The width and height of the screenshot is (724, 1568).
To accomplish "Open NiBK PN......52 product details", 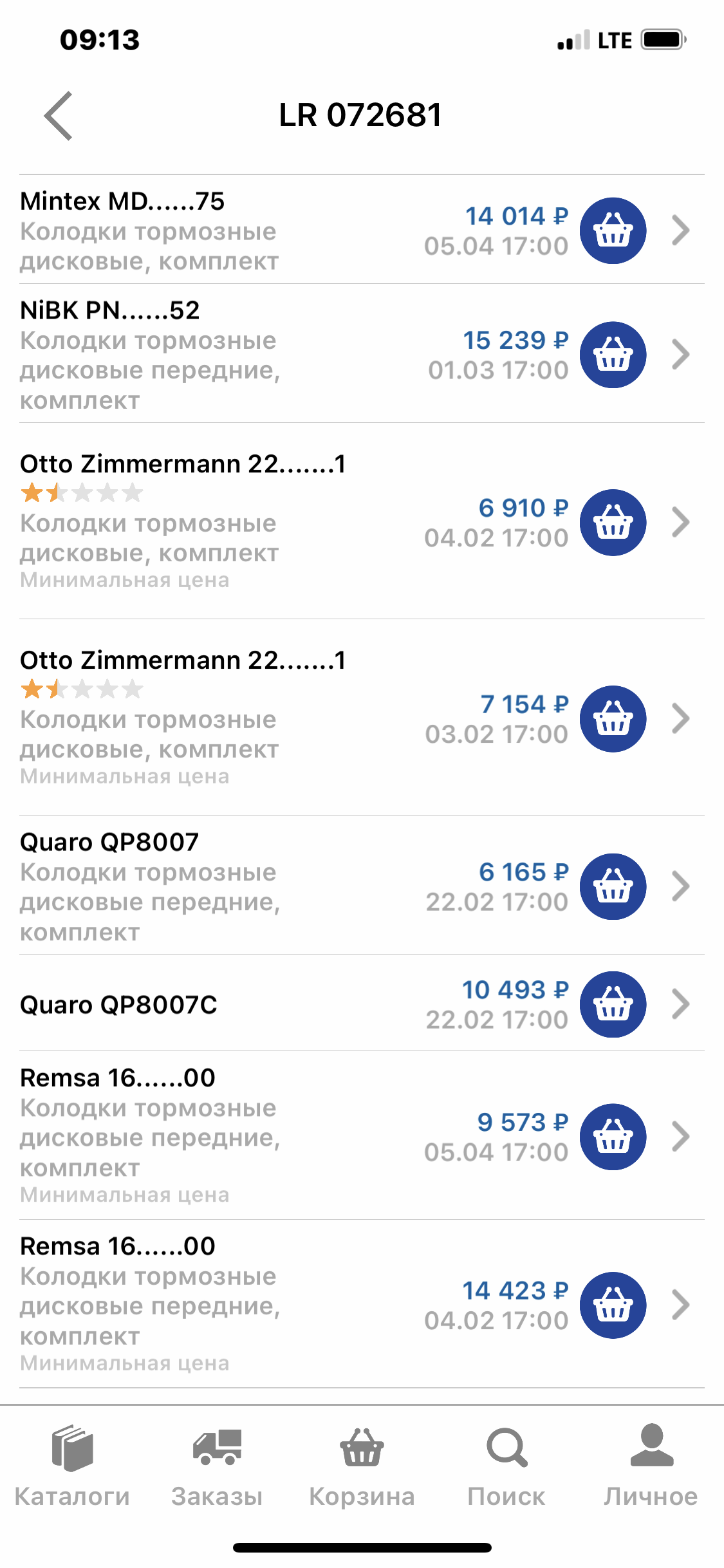I will point(362,354).
